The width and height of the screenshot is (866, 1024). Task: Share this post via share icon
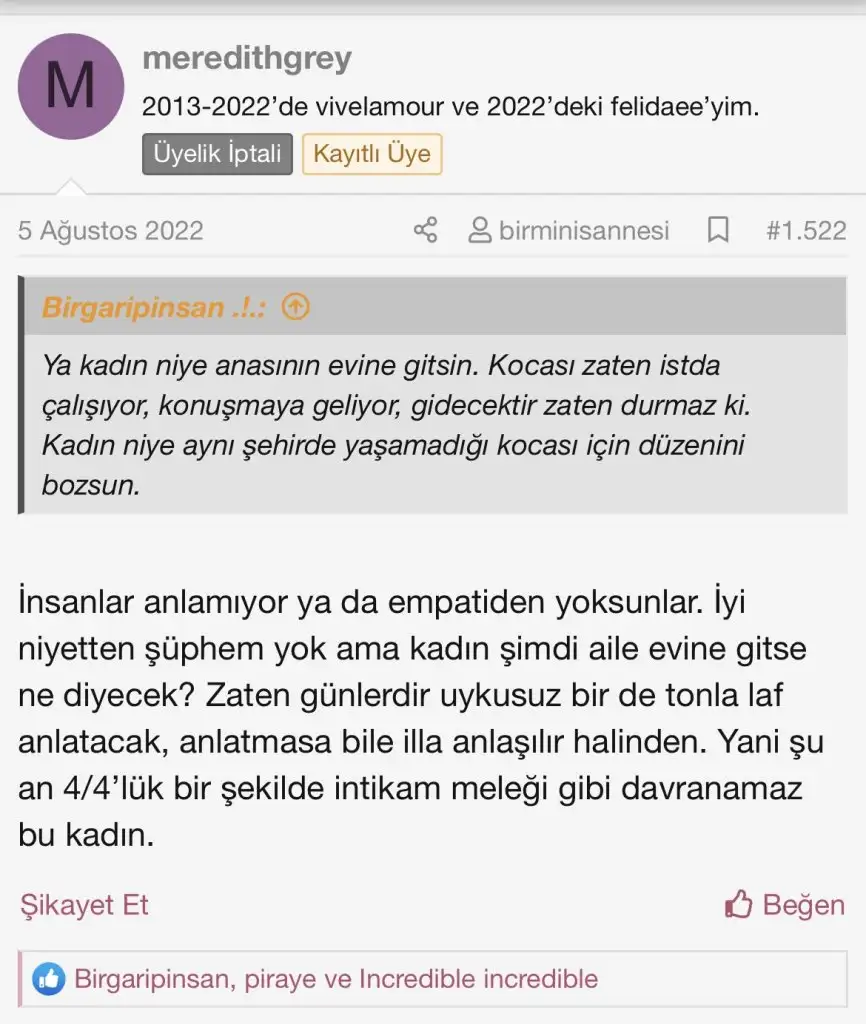(x=425, y=230)
